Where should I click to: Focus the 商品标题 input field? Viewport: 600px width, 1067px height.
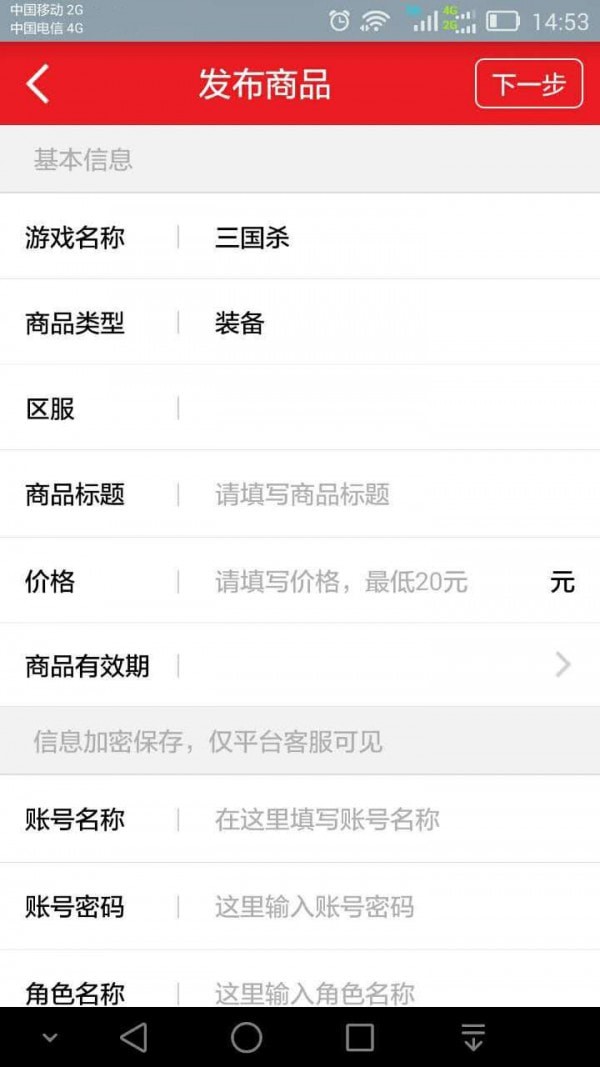click(x=380, y=495)
